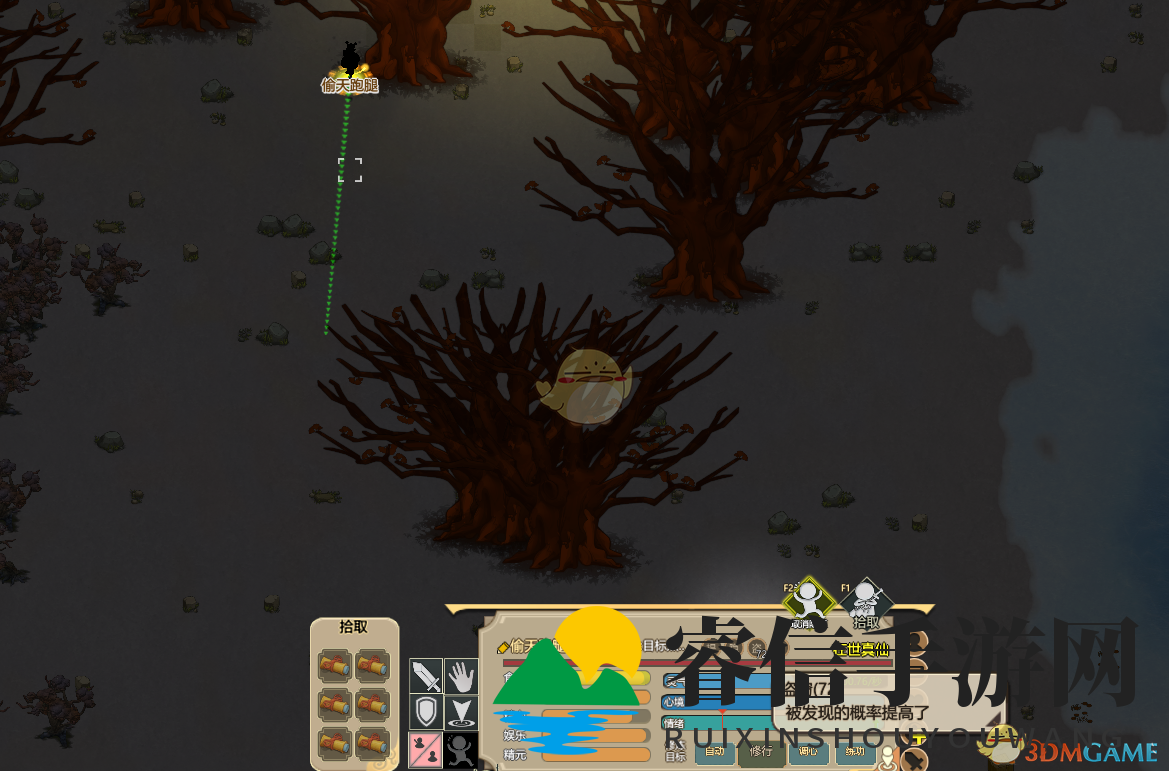This screenshot has height=771, width=1169.
Task: Tap the F1 拾取 pickup button
Action: (x=865, y=603)
